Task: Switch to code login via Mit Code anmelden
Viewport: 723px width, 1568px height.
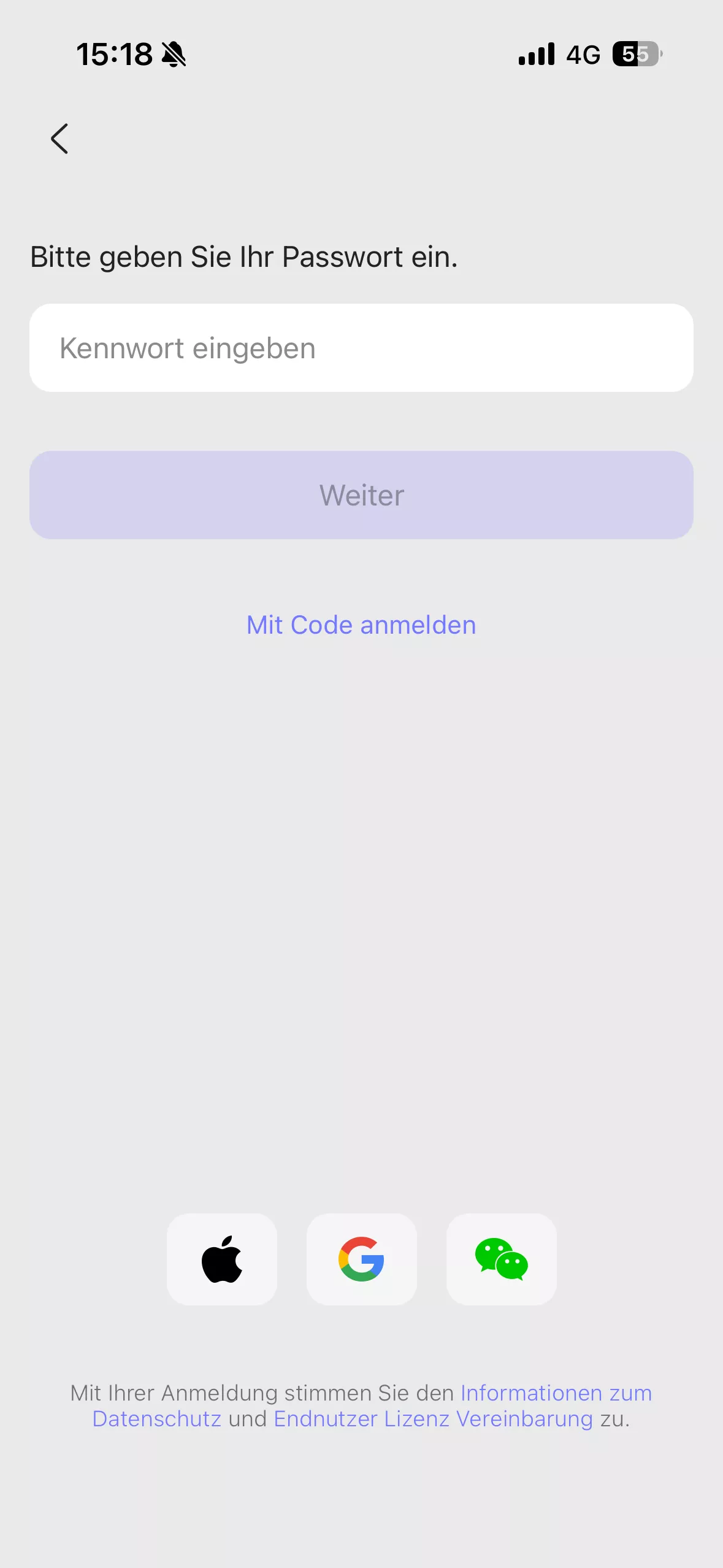Action: tap(361, 624)
